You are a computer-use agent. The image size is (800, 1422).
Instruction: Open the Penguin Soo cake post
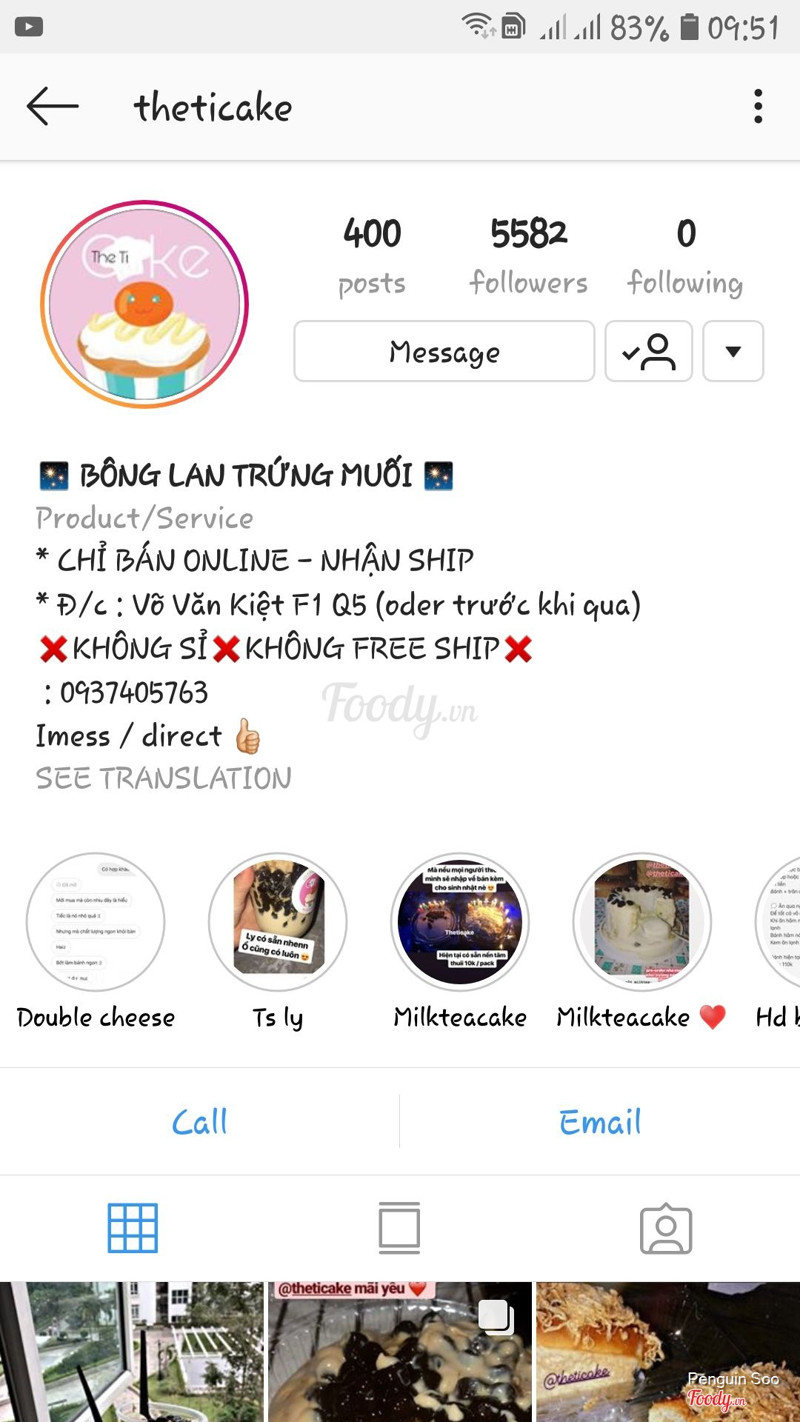tap(668, 1352)
